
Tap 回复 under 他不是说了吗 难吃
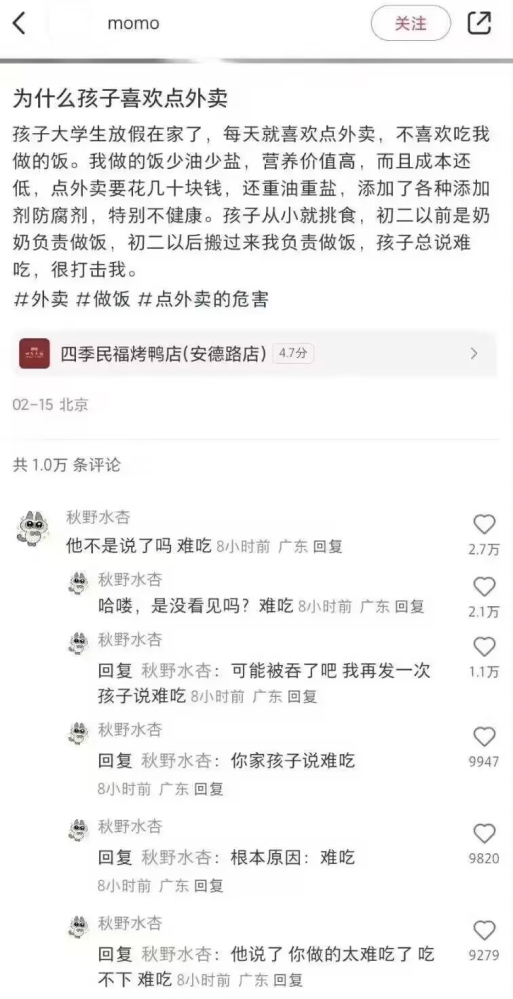(328, 546)
